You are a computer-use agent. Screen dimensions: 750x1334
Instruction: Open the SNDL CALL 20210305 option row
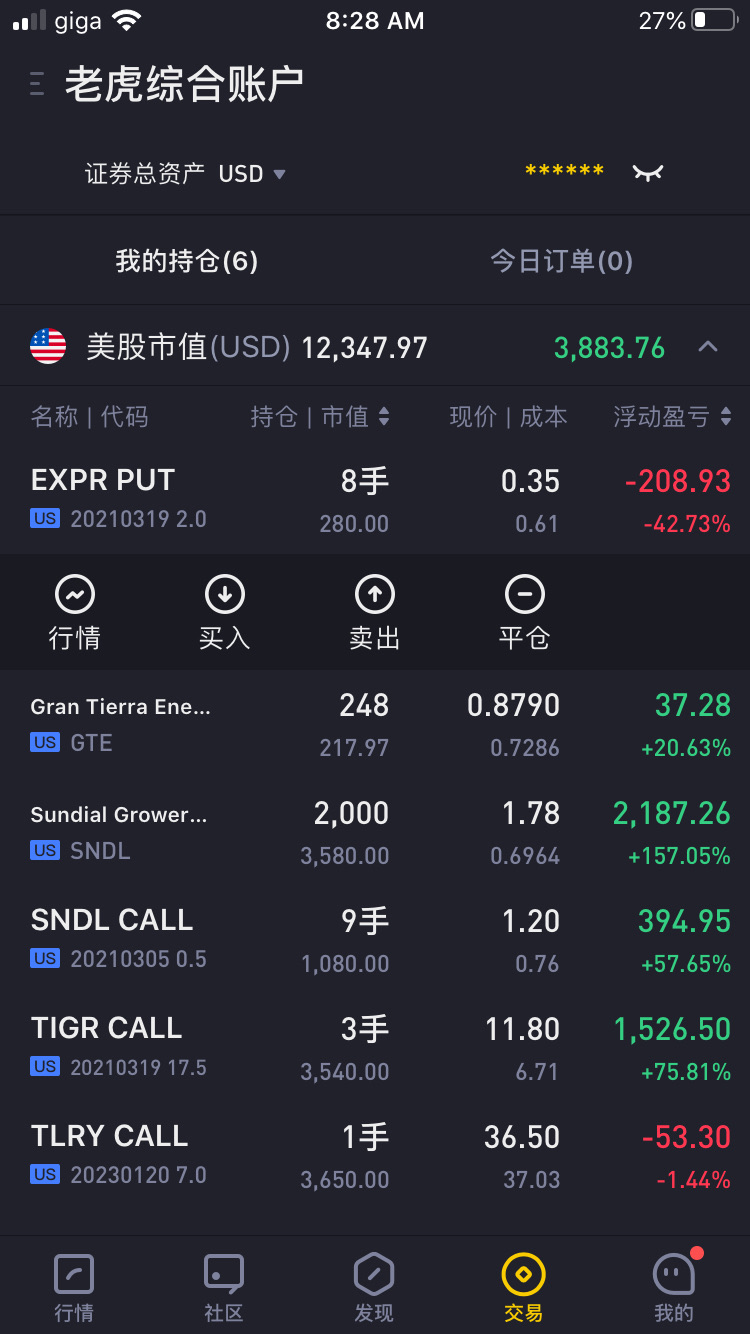click(x=375, y=940)
